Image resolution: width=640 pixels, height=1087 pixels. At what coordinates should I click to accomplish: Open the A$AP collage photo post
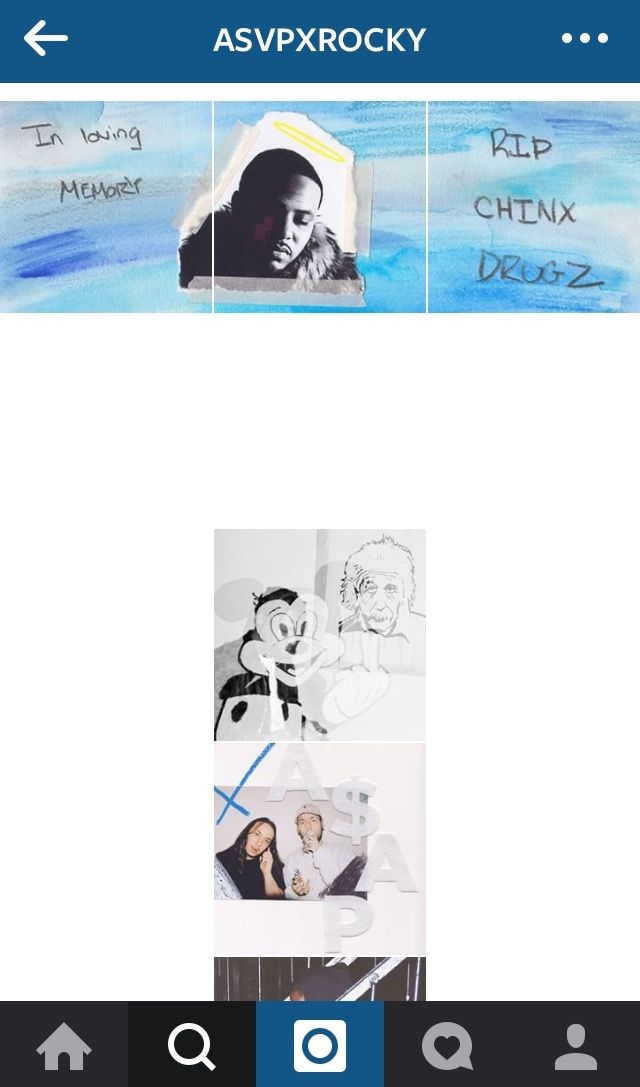tap(320, 848)
